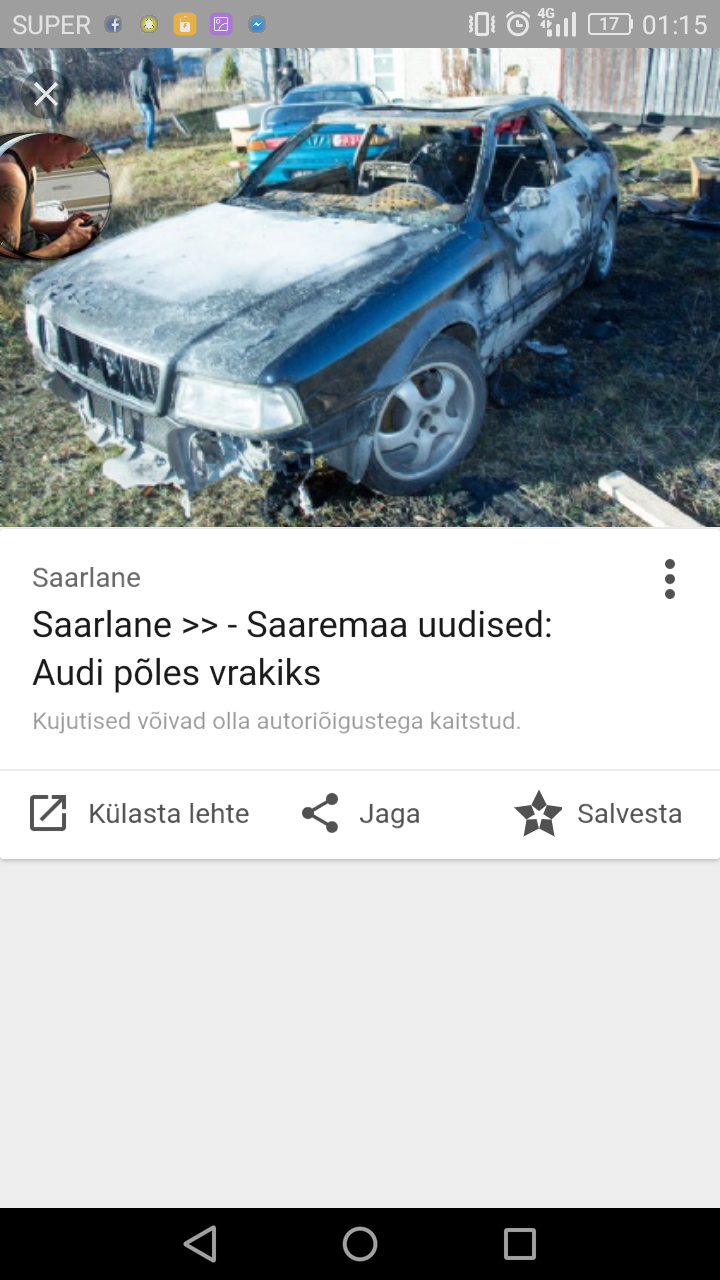Return to the home screen
Image resolution: width=720 pixels, height=1280 pixels.
click(360, 1244)
